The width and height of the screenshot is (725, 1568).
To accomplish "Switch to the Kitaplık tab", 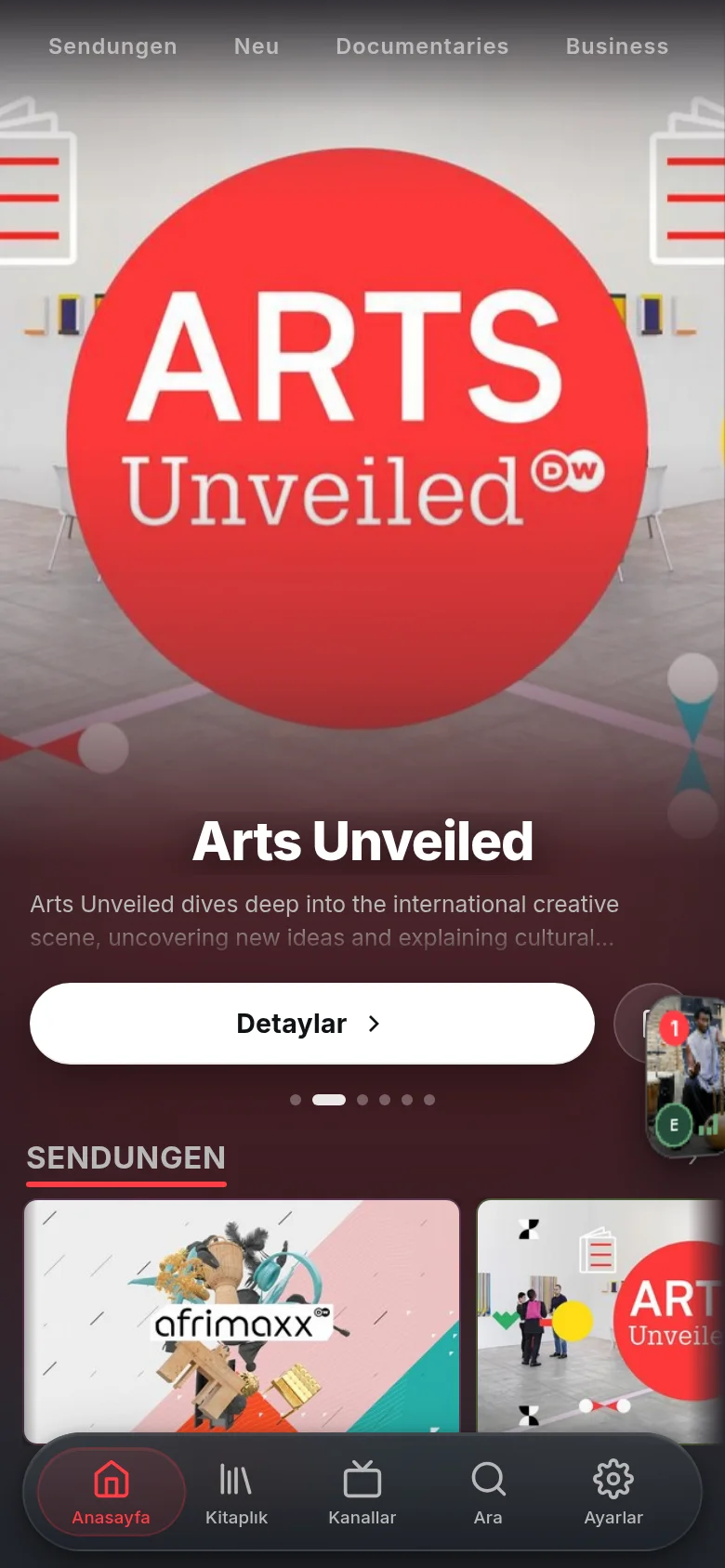I will coord(236,1492).
